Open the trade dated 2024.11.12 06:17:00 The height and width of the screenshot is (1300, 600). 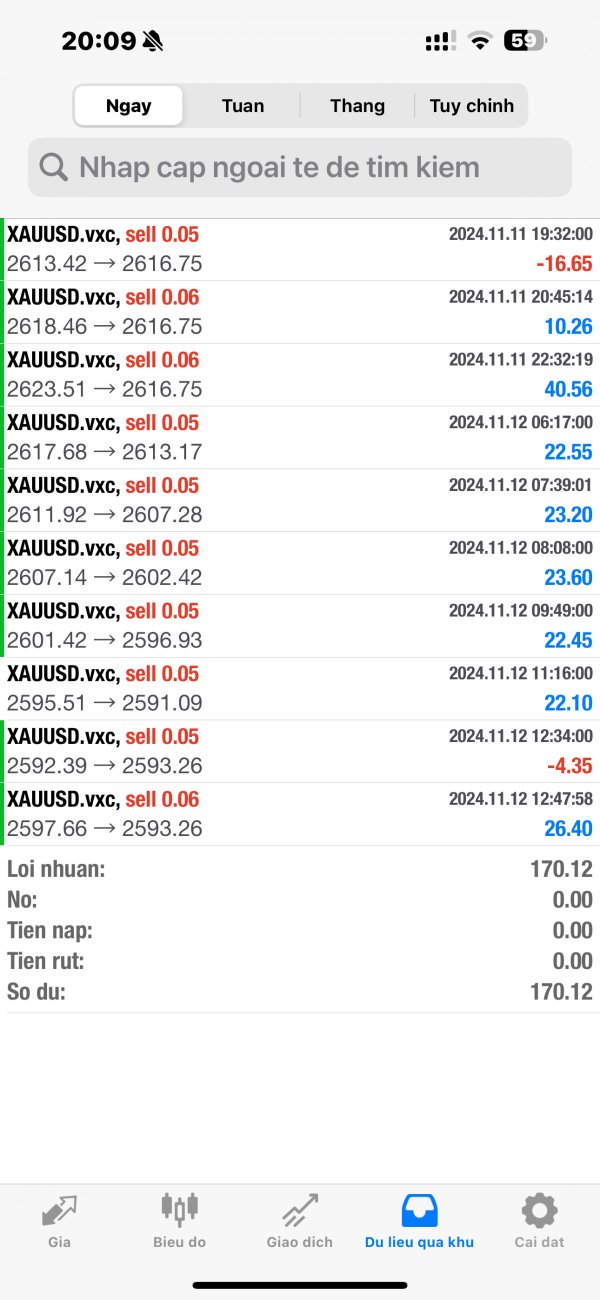point(300,438)
